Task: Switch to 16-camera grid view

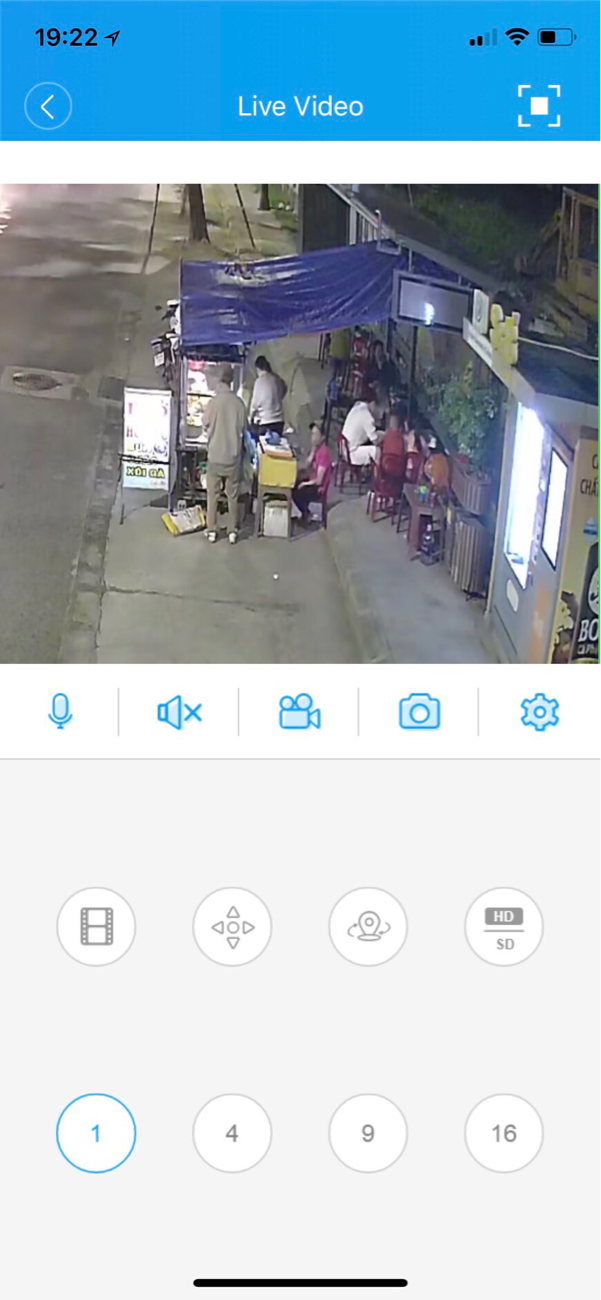Action: [x=504, y=1133]
